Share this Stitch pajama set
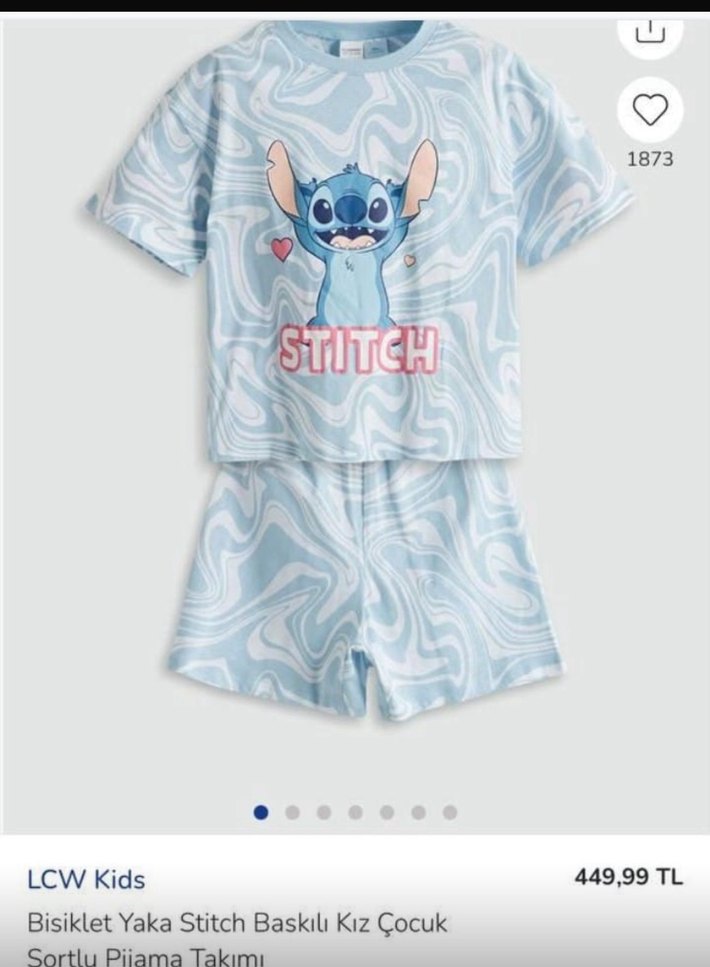Screen dimensions: 710x967 click(x=650, y=32)
